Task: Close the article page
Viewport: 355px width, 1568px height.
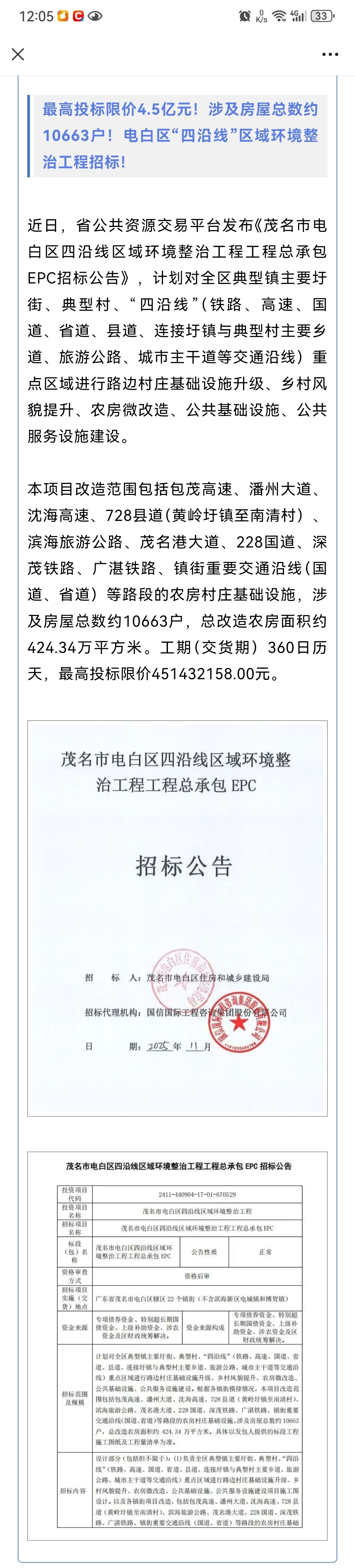Action: (x=18, y=54)
